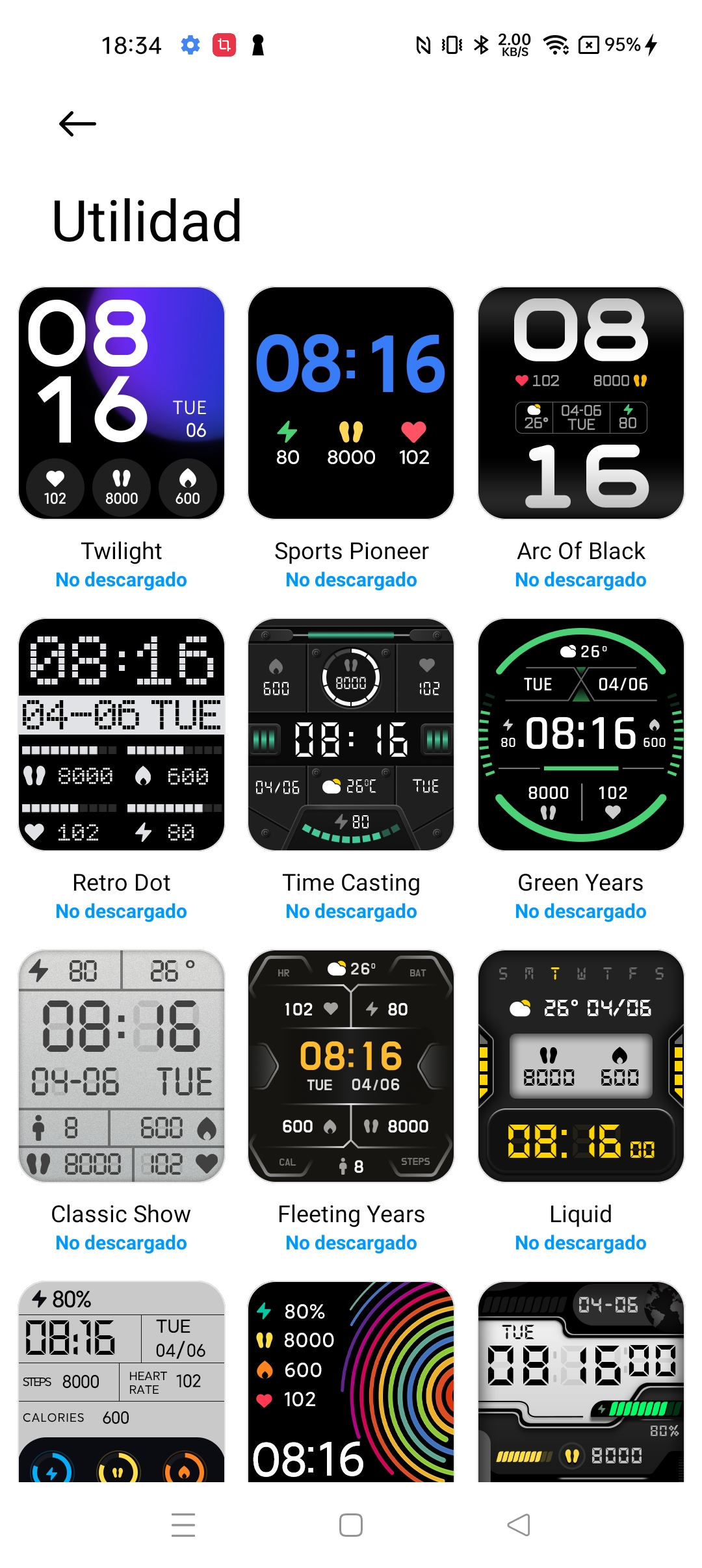Open the watch face with colorful rainbow arcs
Viewport: 702px width, 1568px height.
[351, 1381]
